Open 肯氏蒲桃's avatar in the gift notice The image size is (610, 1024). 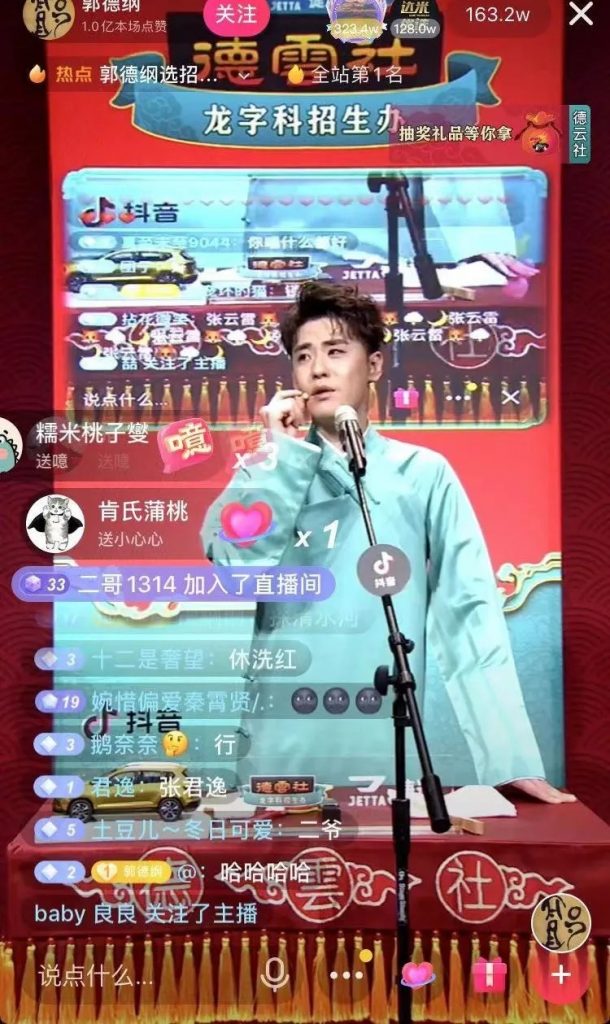tap(55, 523)
